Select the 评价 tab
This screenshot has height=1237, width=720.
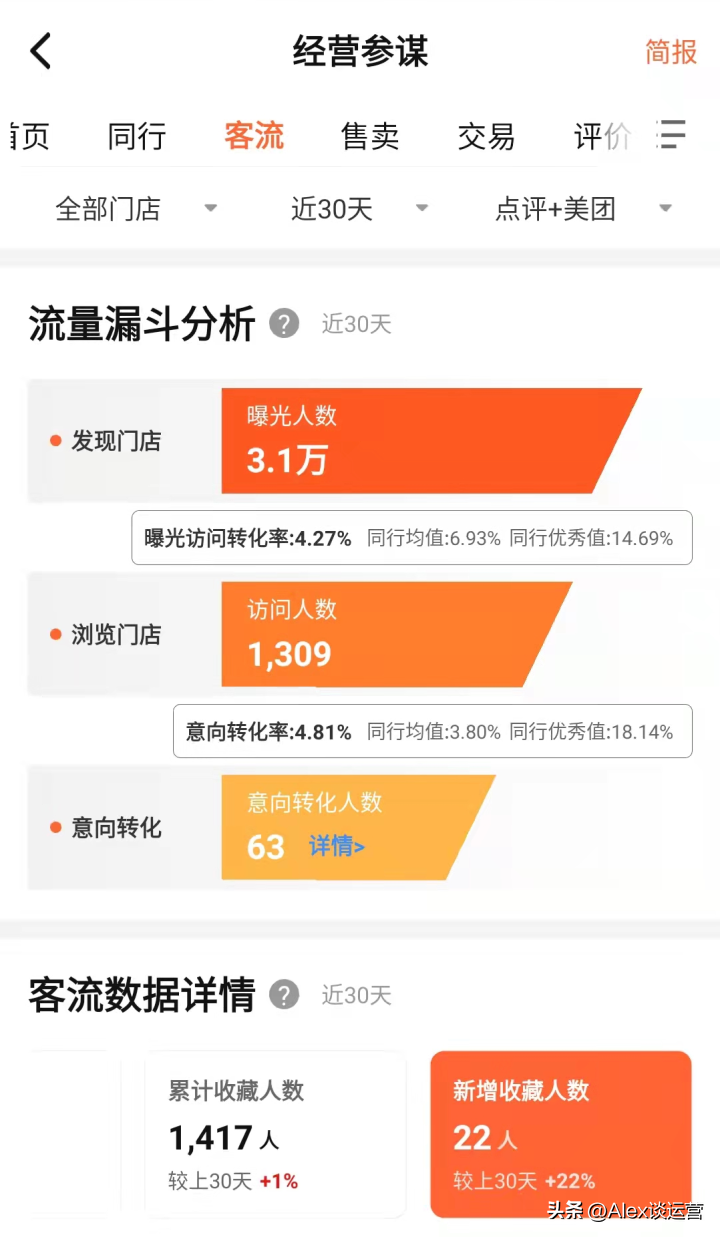[600, 137]
